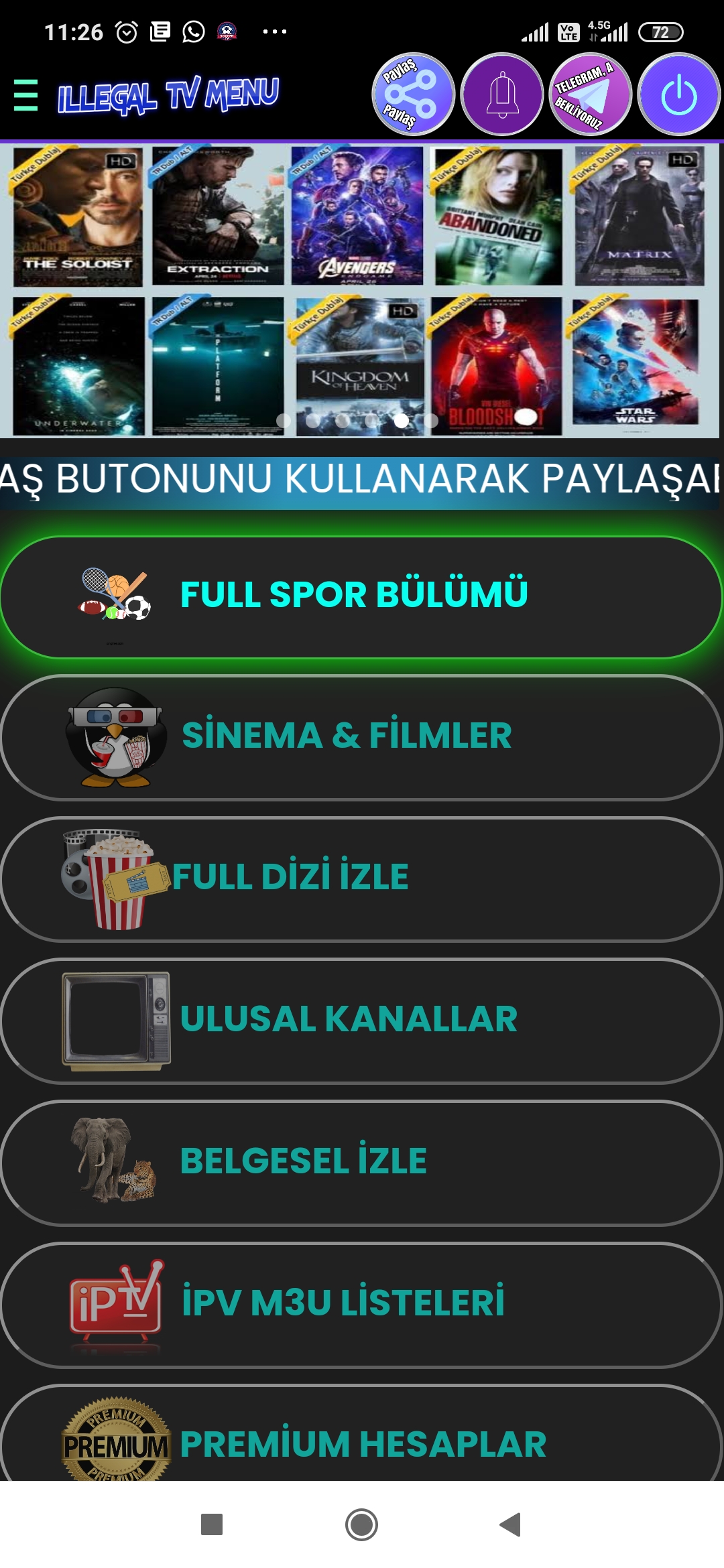The height and width of the screenshot is (1568, 724).
Task: Go to the system home screen
Action: (x=361, y=1524)
